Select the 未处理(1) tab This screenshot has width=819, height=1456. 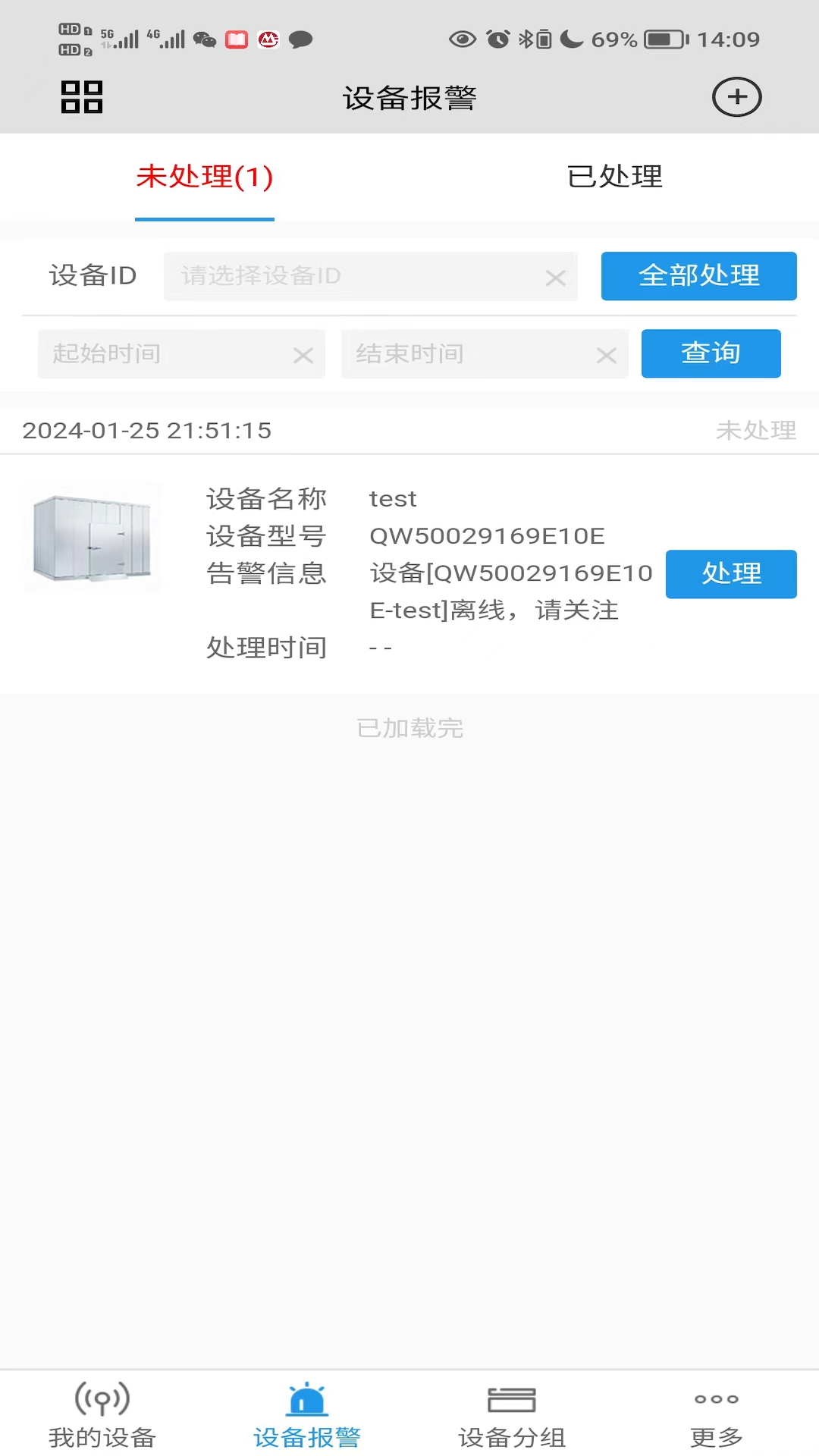point(205,177)
